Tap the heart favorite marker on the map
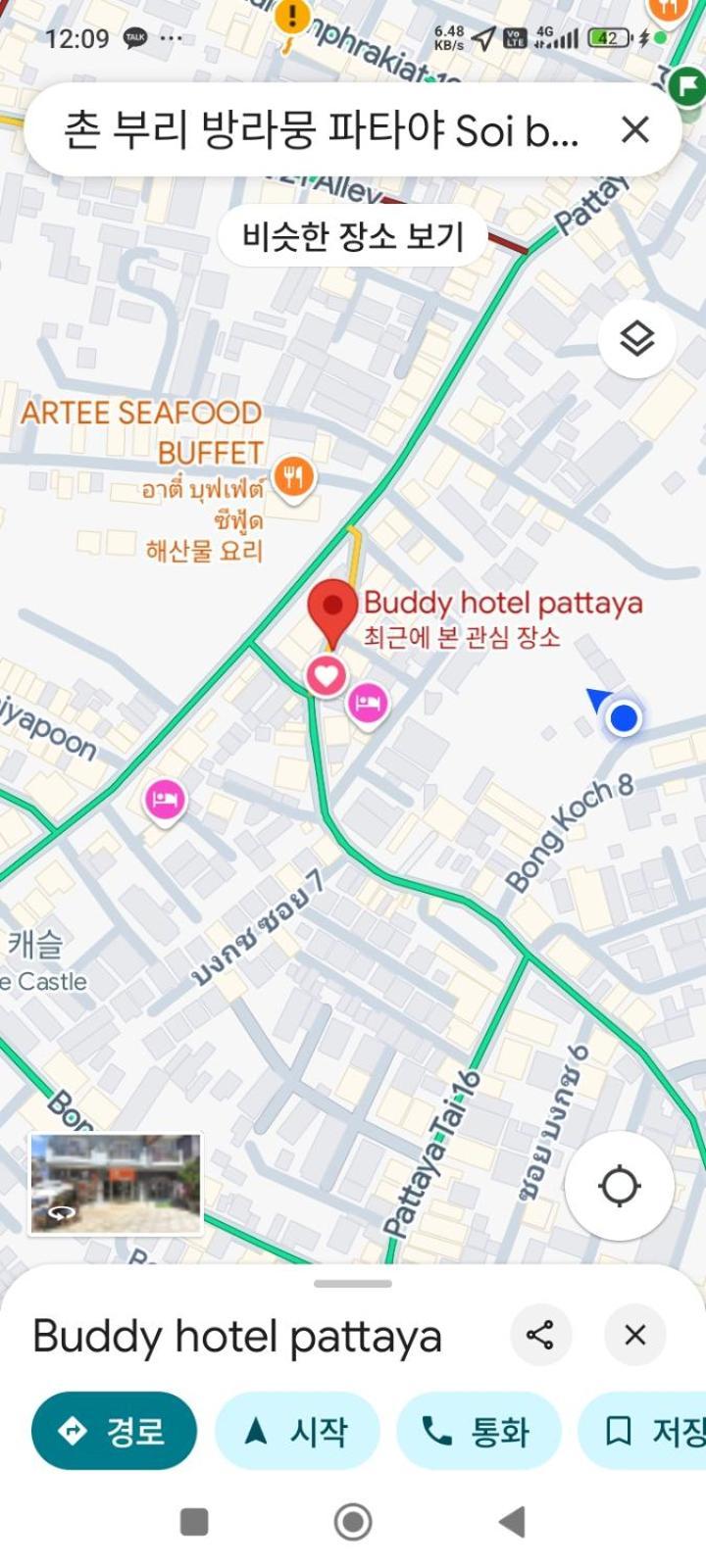This screenshot has height=1568, width=706. [326, 675]
